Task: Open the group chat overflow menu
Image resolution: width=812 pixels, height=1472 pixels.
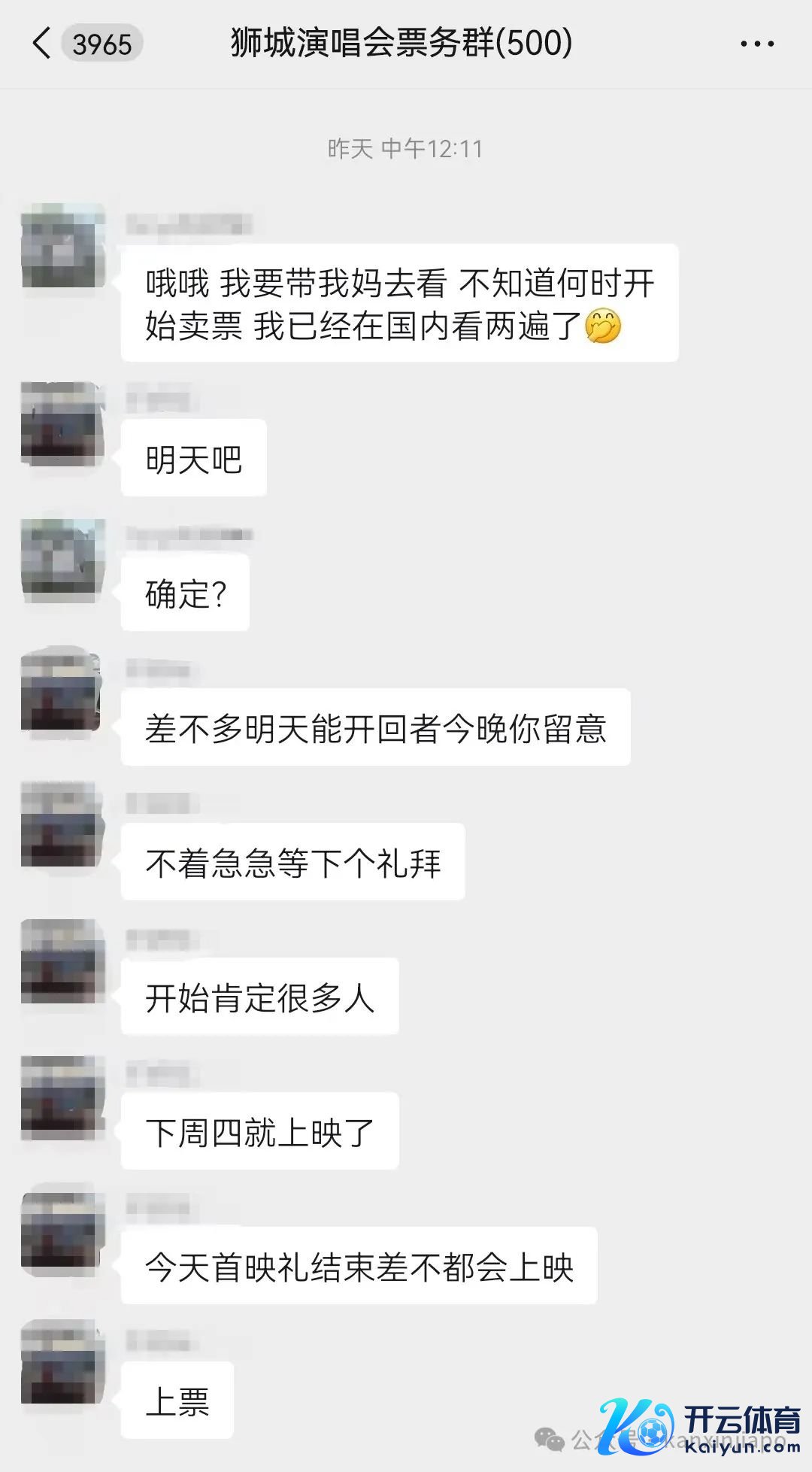Action: [x=756, y=44]
